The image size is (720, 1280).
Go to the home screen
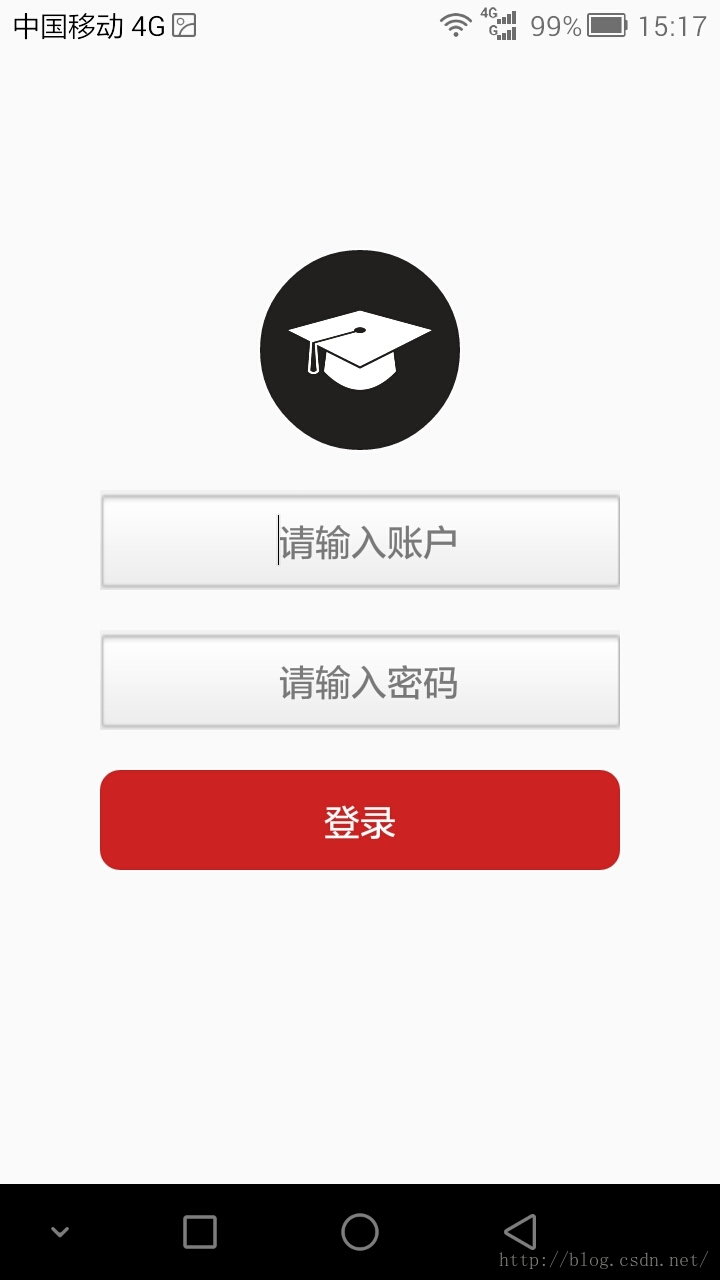point(360,1232)
